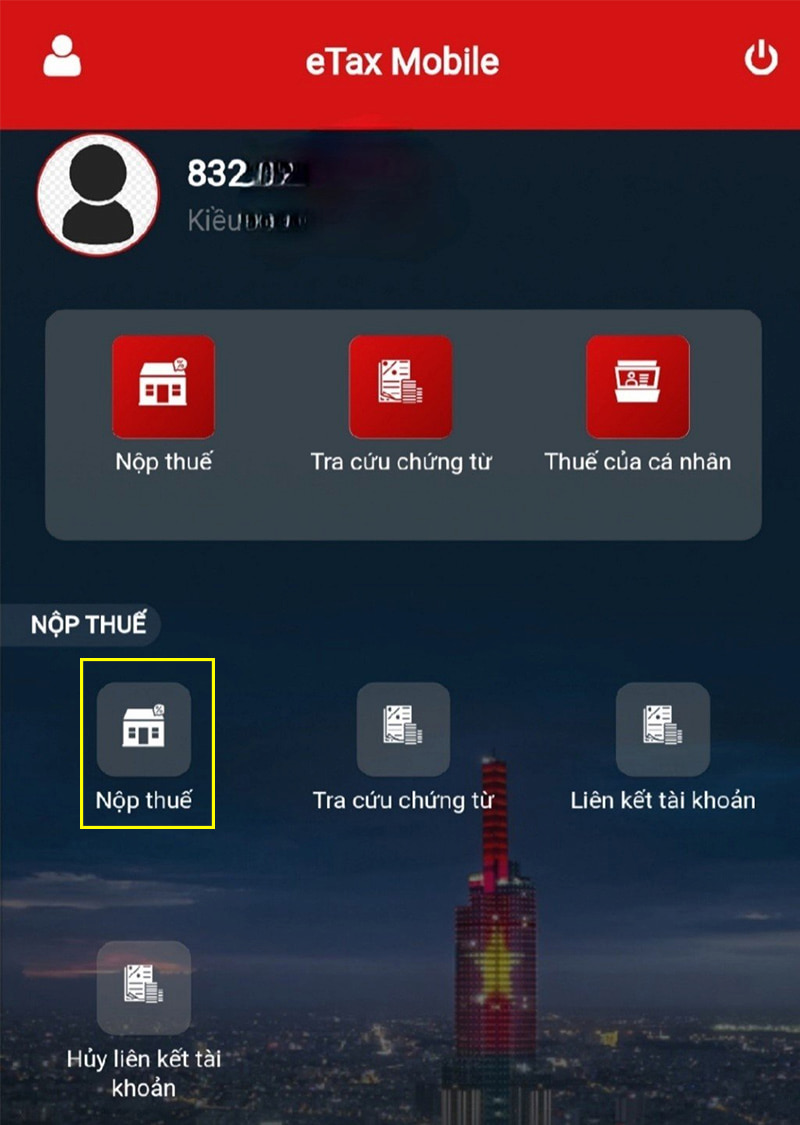Select Nộp thuế under NỘP THUẾ section
Screen dimensions: 800x1125
[144, 730]
